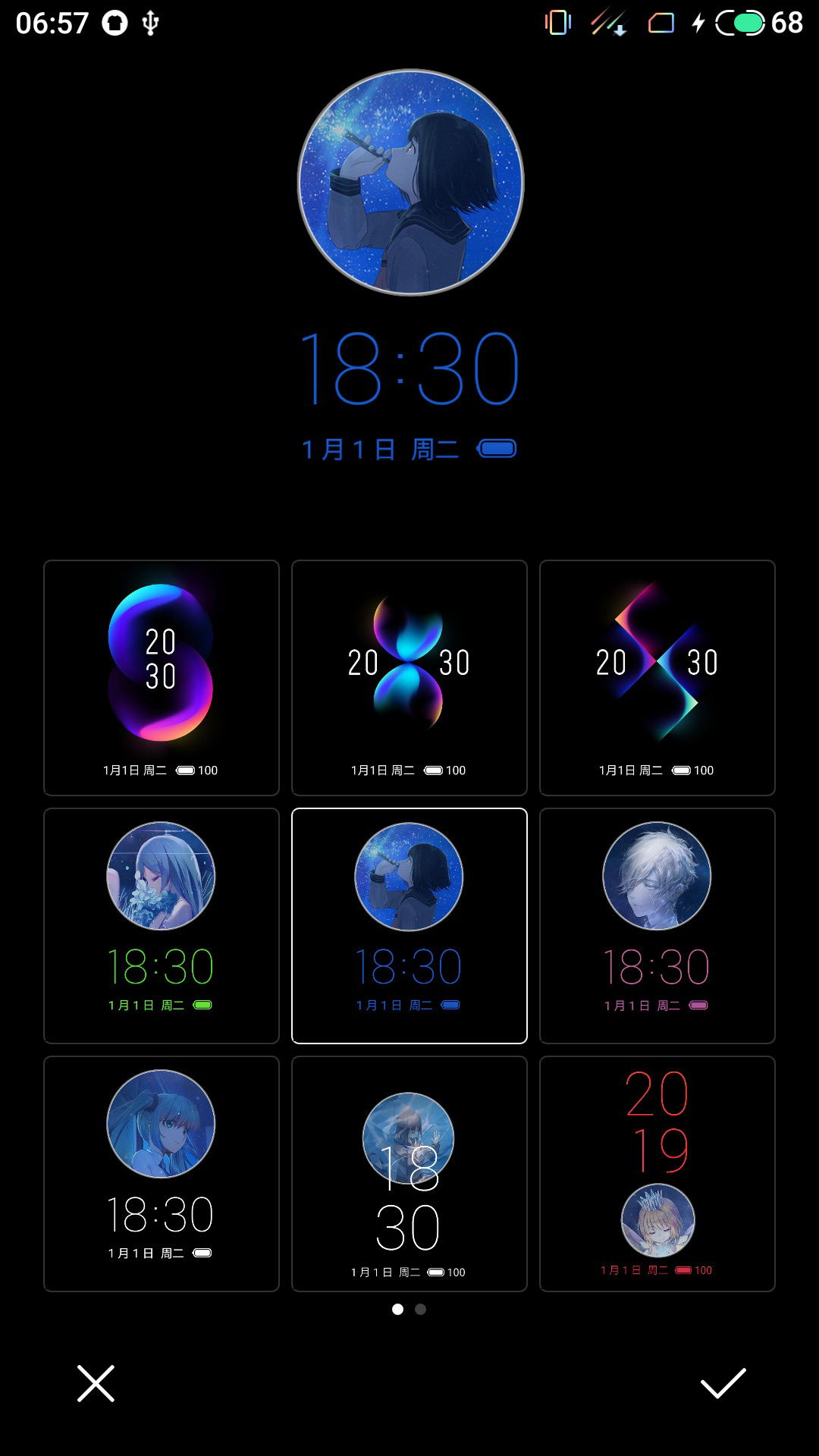Pick the pink 18:30 clock style
The image size is (819, 1456).
point(657,925)
